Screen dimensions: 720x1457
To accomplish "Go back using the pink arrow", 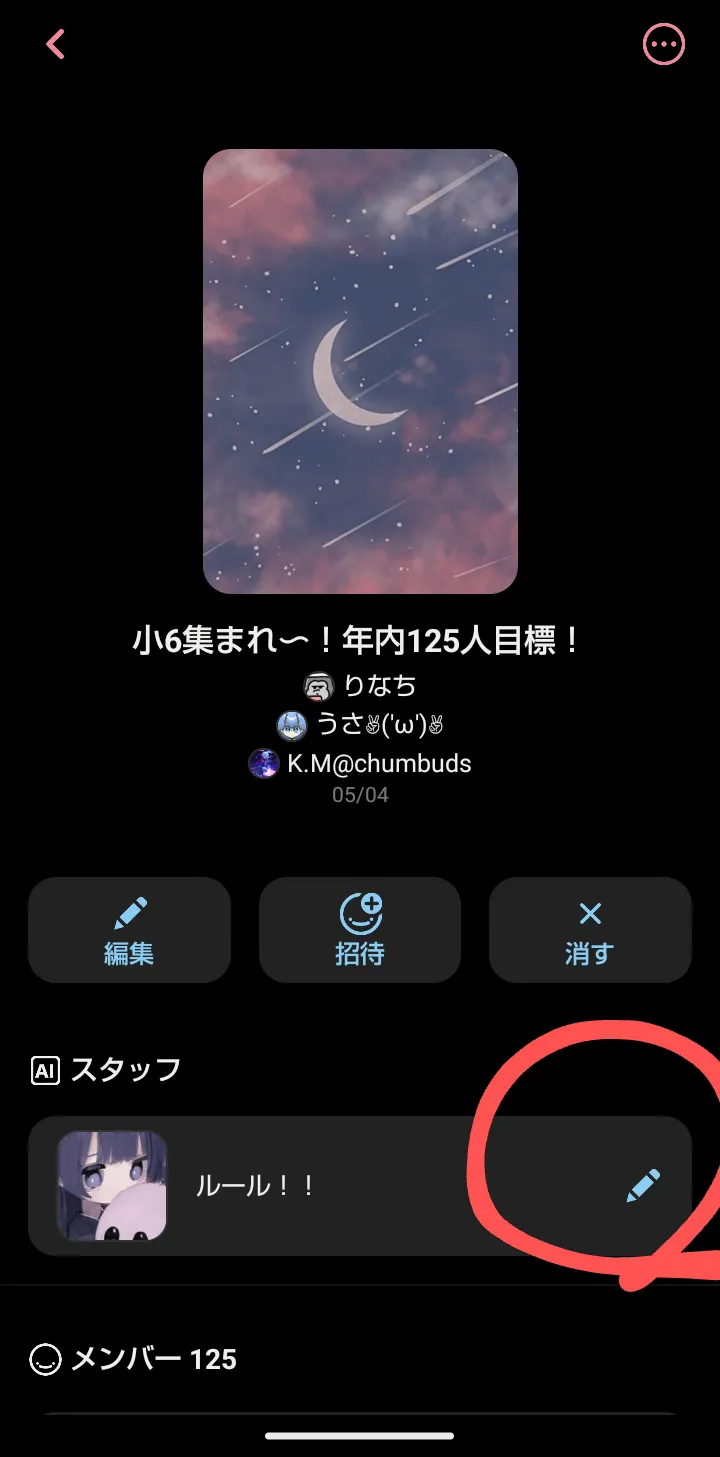I will pos(56,44).
